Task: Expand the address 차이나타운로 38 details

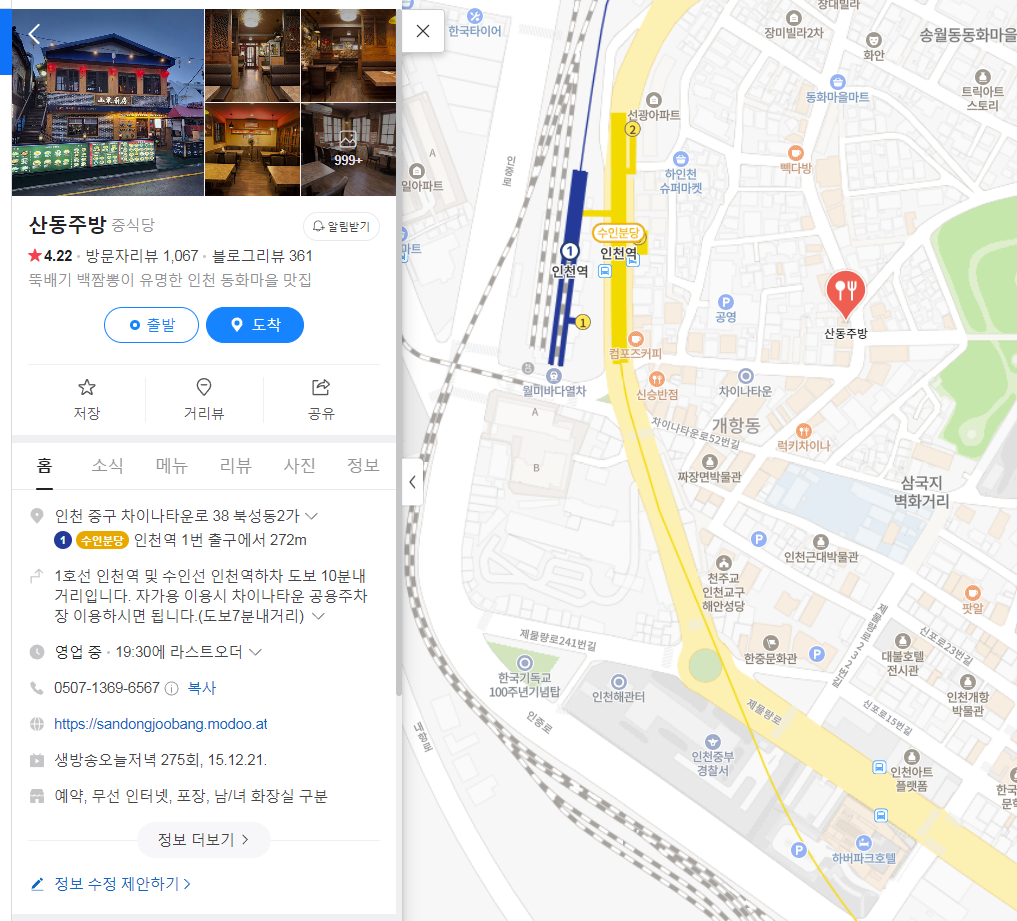Action: pyautogui.click(x=311, y=516)
